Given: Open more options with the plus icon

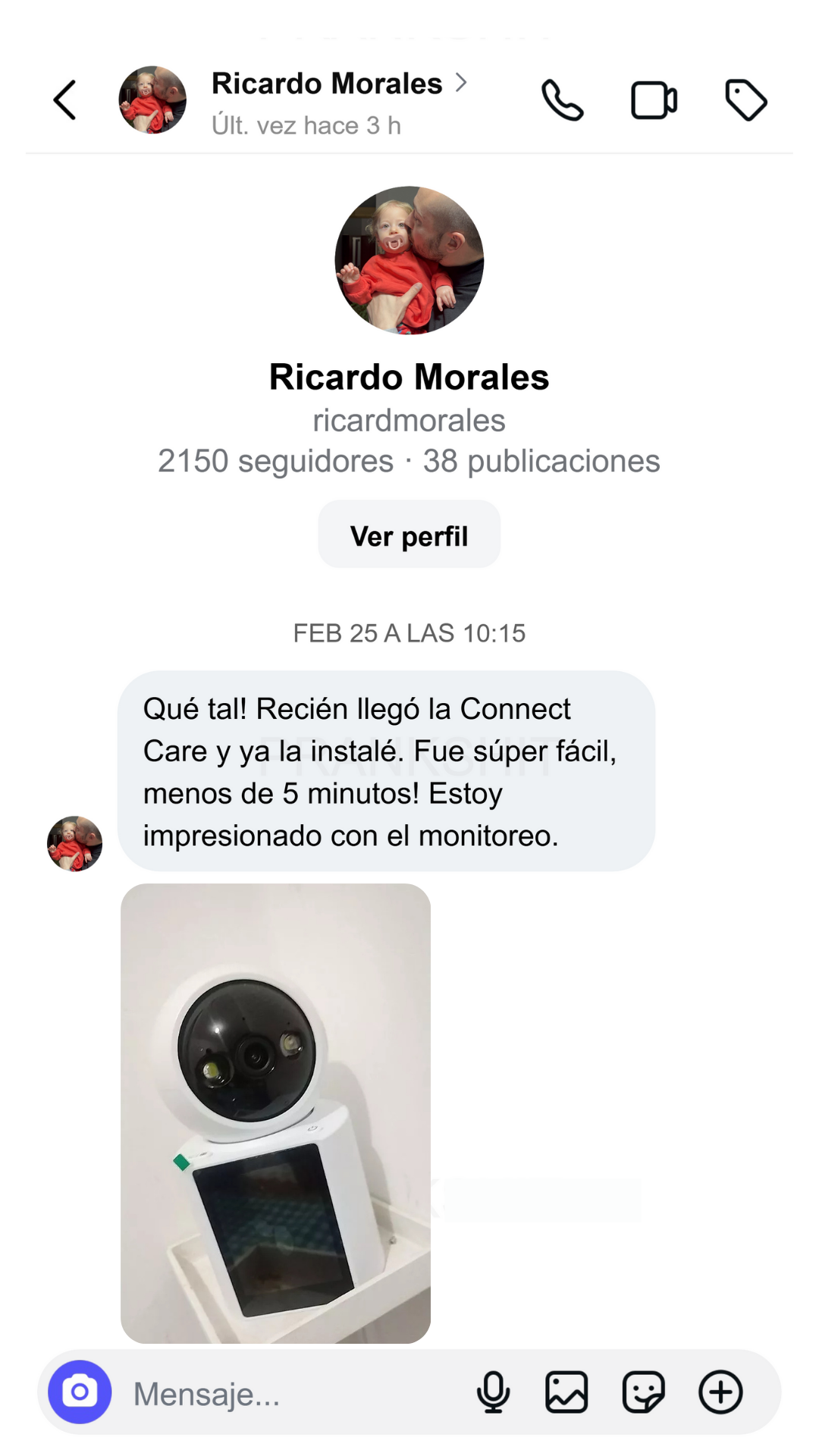Looking at the screenshot, I should (x=720, y=1392).
